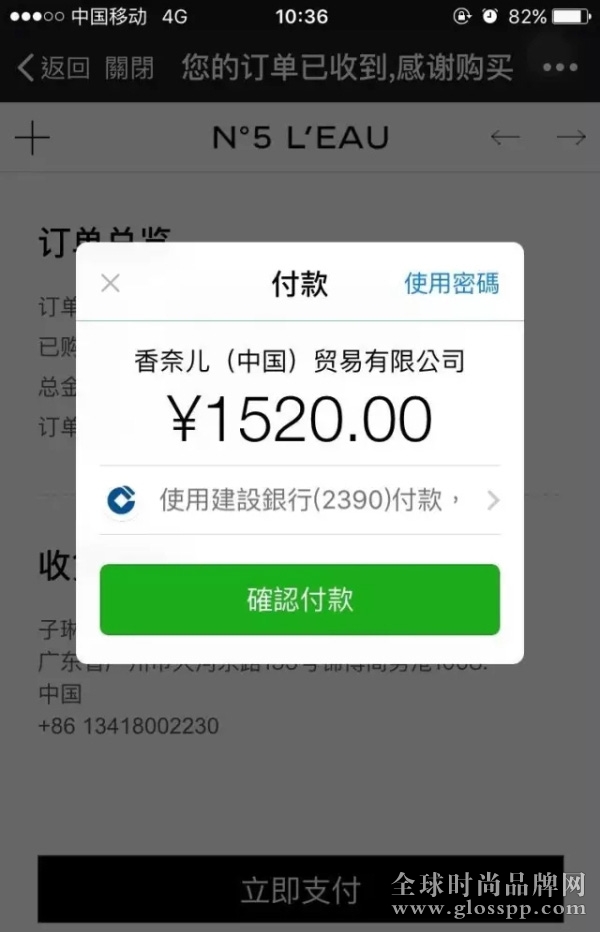Go to the previous page with the left arrow
The width and height of the screenshot is (600, 932).
pyautogui.click(x=505, y=138)
